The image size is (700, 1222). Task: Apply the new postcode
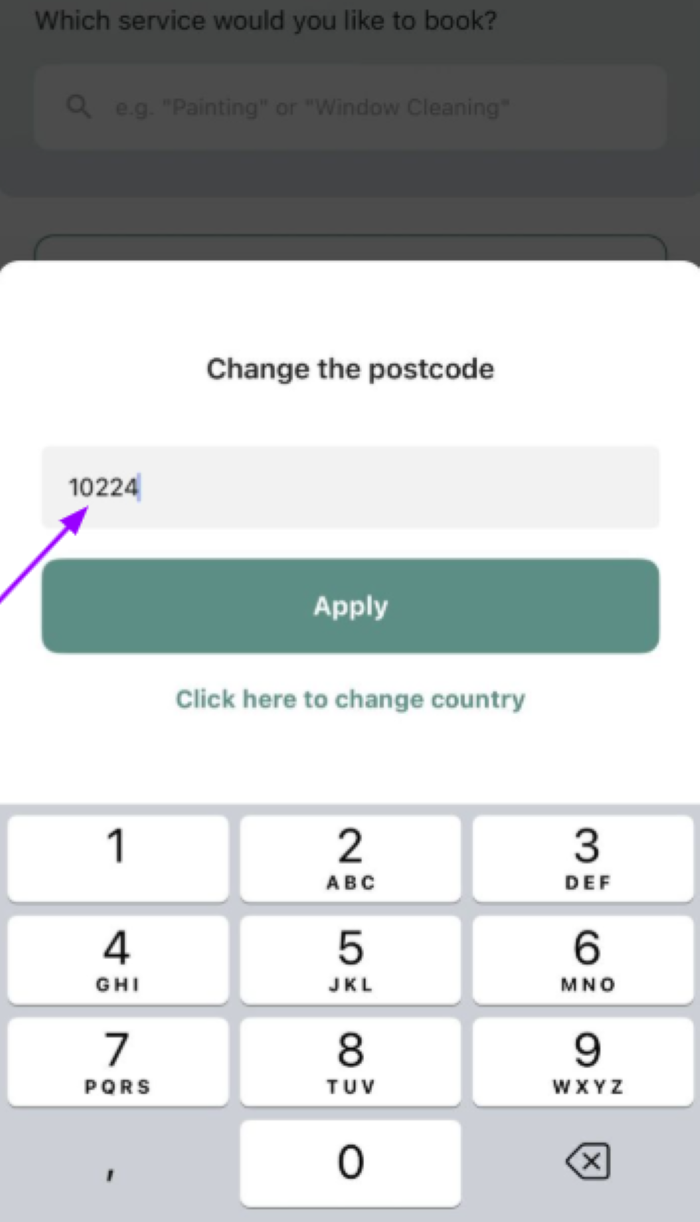[350, 606]
